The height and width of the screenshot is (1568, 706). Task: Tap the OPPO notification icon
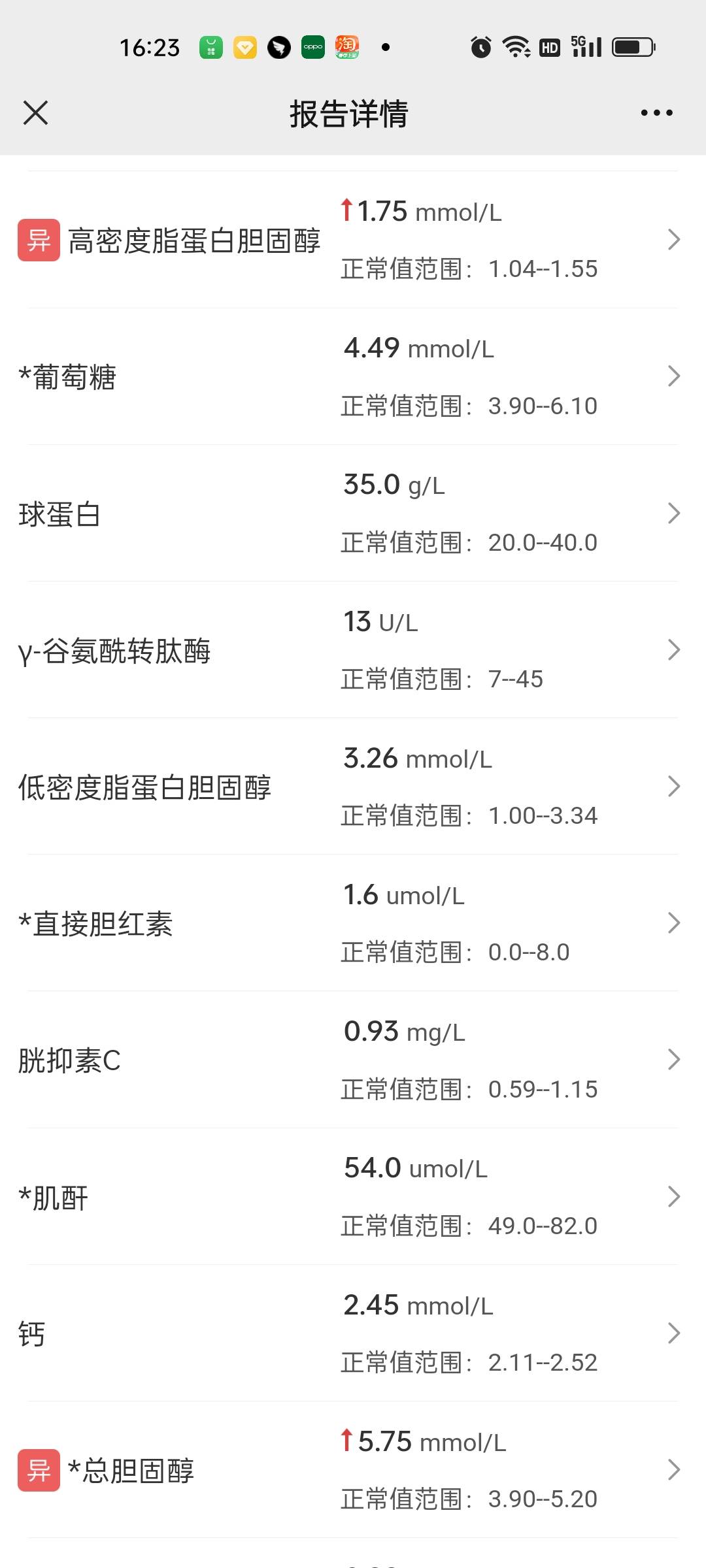[x=312, y=46]
